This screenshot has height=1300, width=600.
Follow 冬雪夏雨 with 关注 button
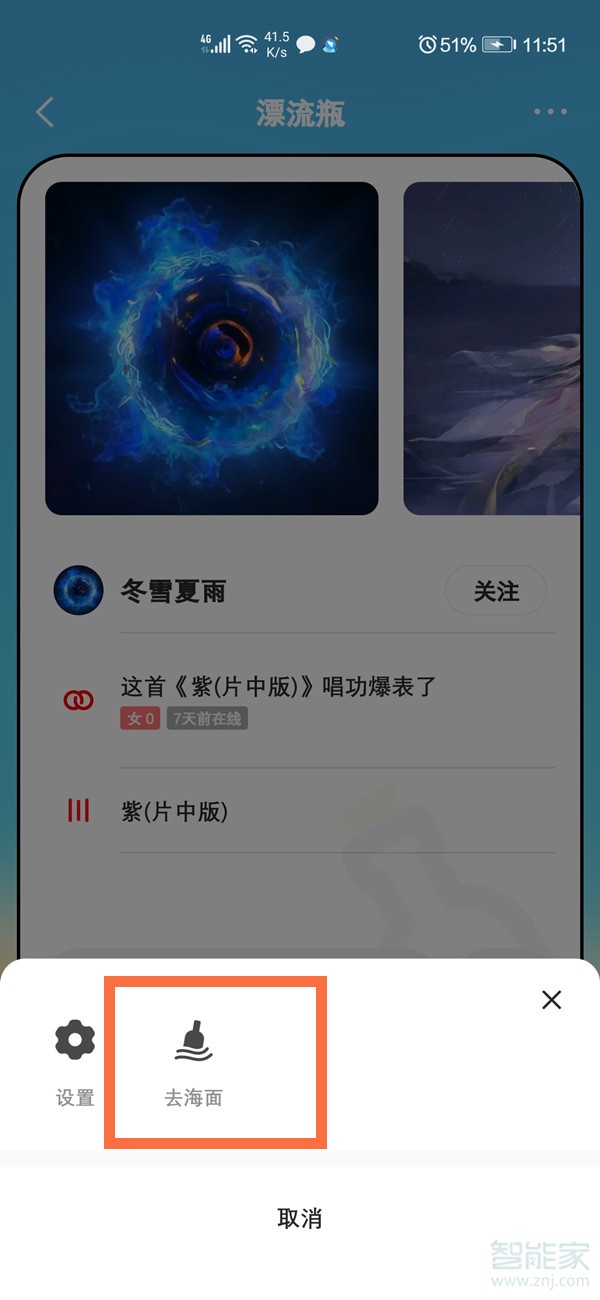(x=496, y=592)
